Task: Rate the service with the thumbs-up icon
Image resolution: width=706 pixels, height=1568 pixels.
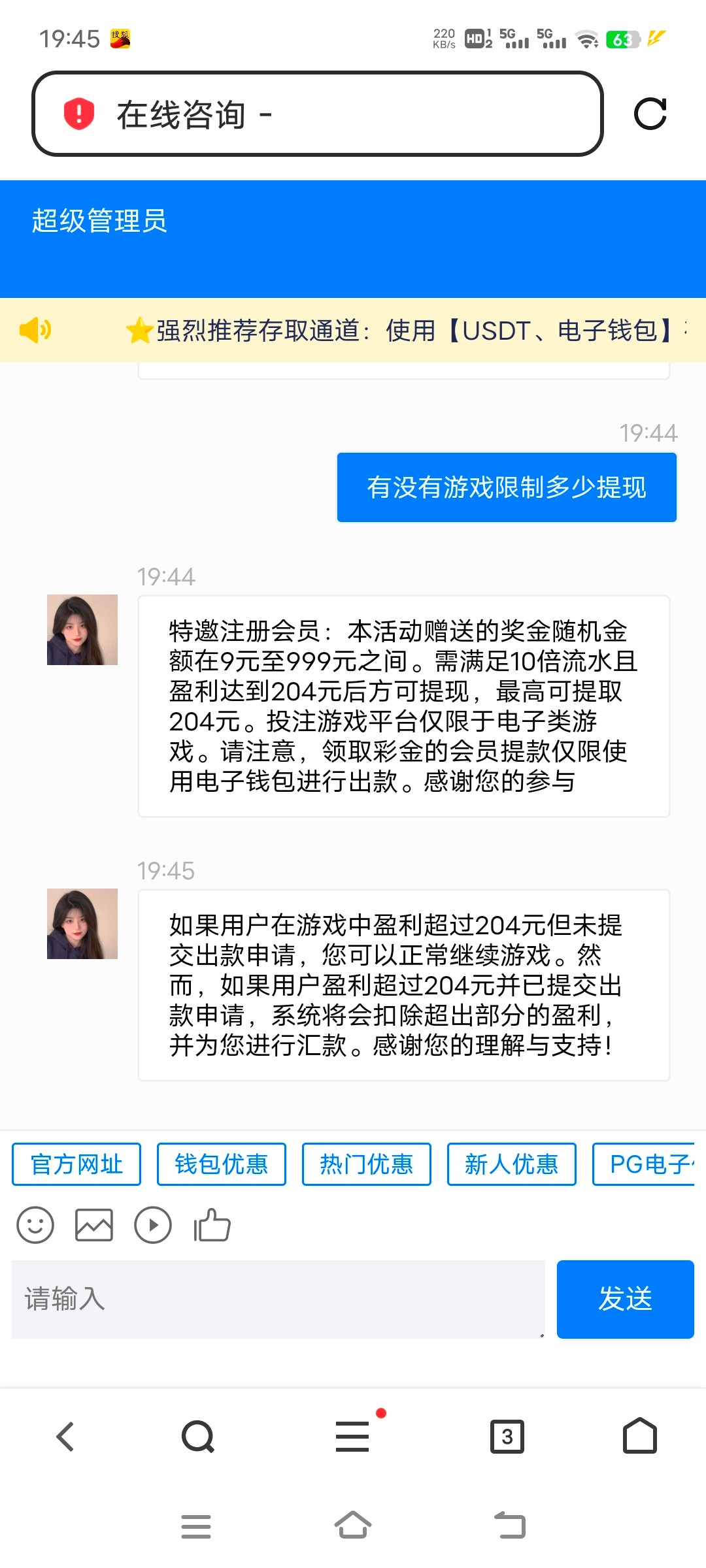Action: (x=212, y=1225)
